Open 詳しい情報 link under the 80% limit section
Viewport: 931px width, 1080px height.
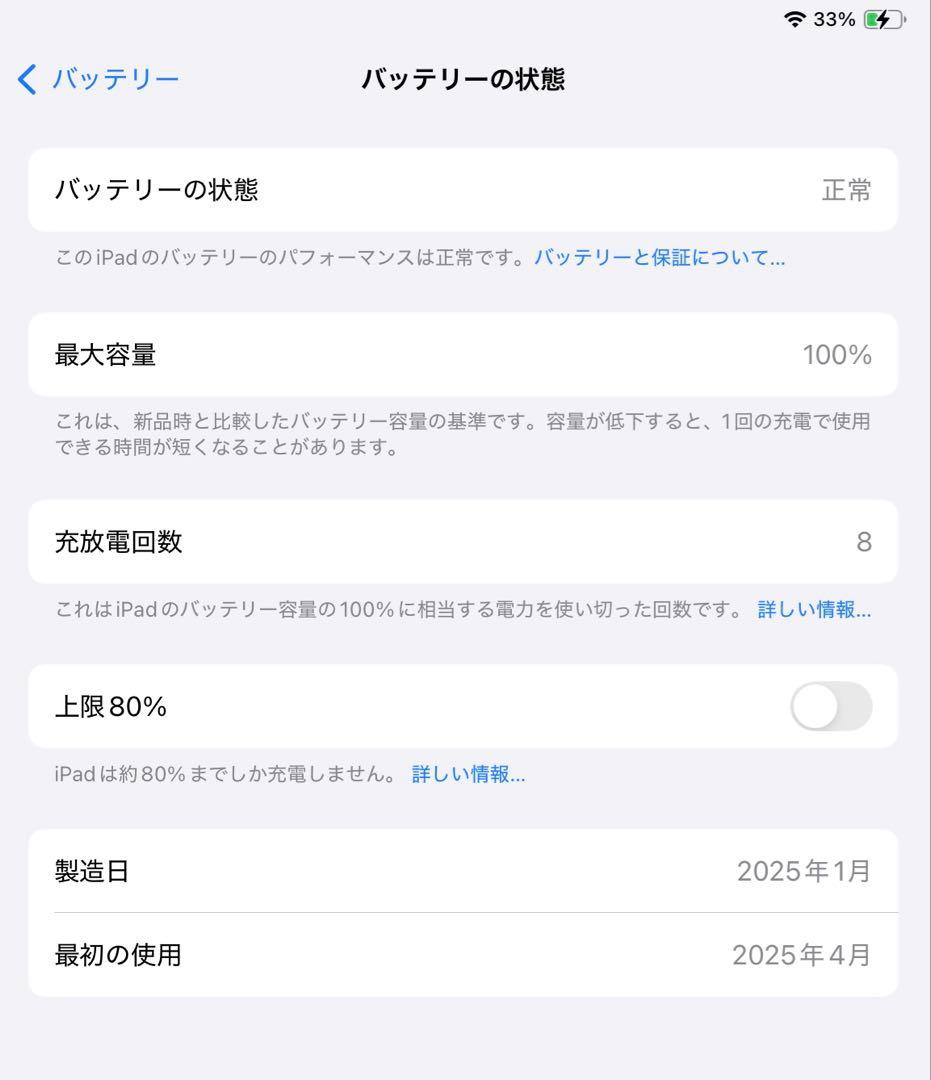(466, 773)
